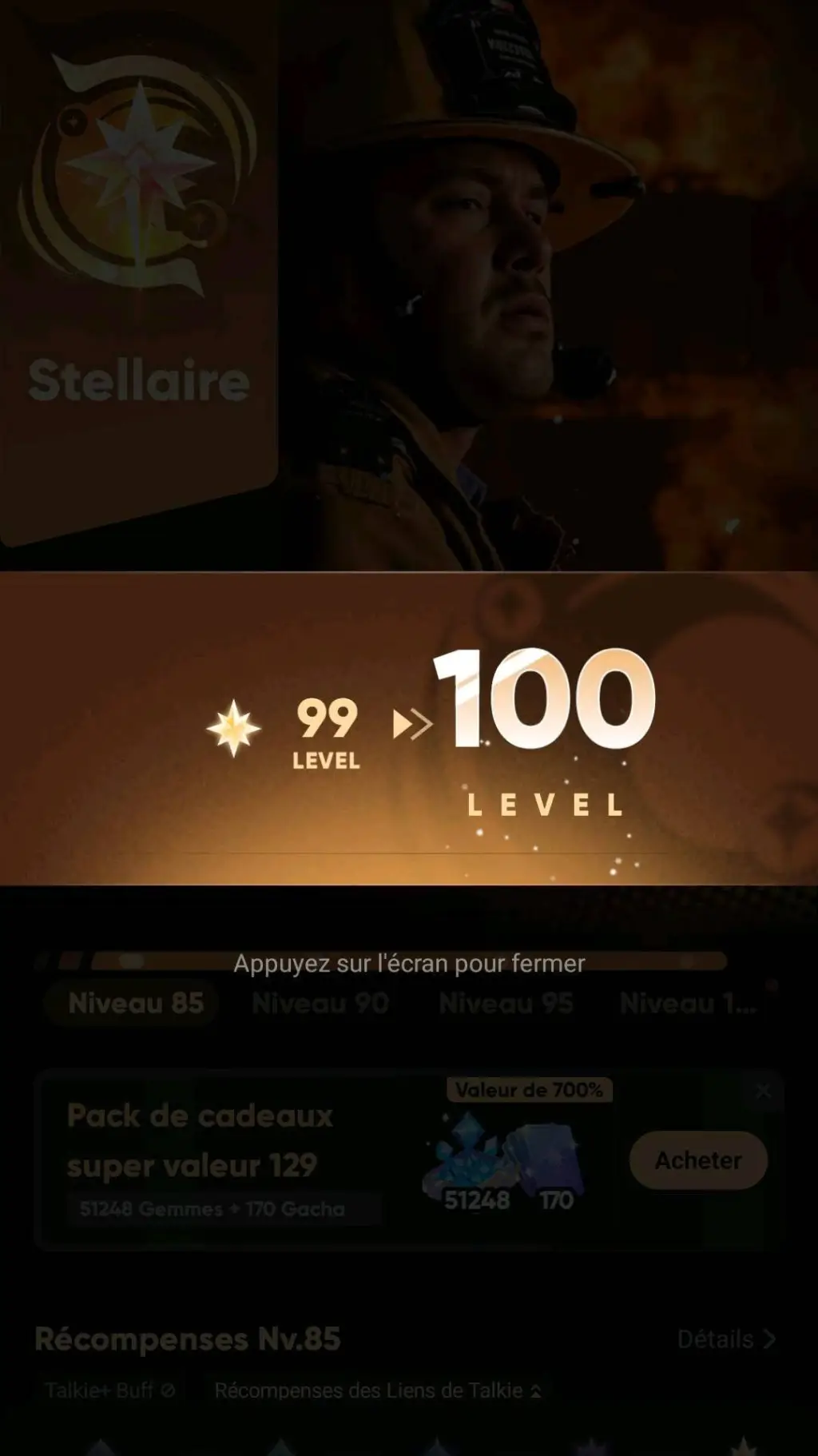This screenshot has width=818, height=1456.
Task: Open Récompenses des Liens de Talkie
Action: click(x=377, y=1390)
